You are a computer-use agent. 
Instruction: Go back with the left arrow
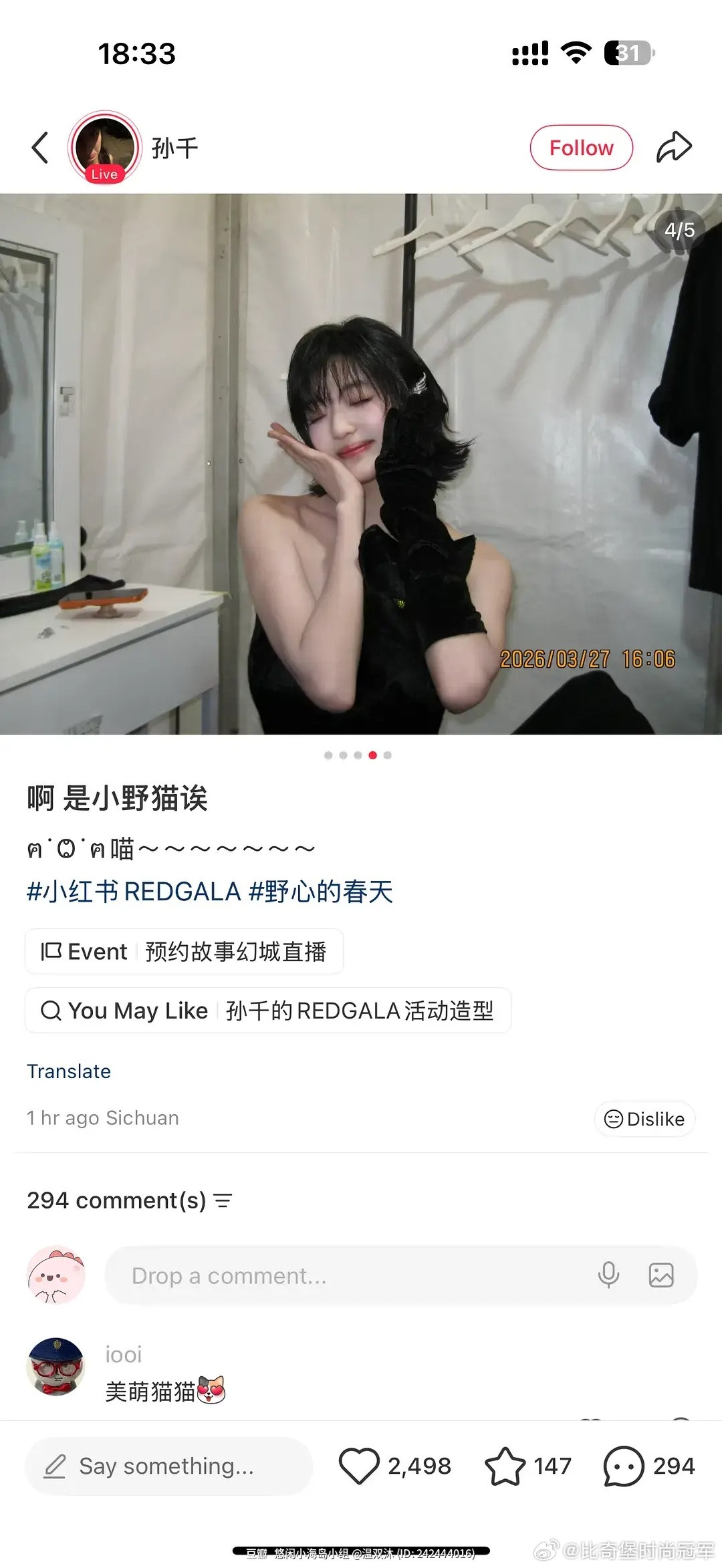tap(40, 147)
